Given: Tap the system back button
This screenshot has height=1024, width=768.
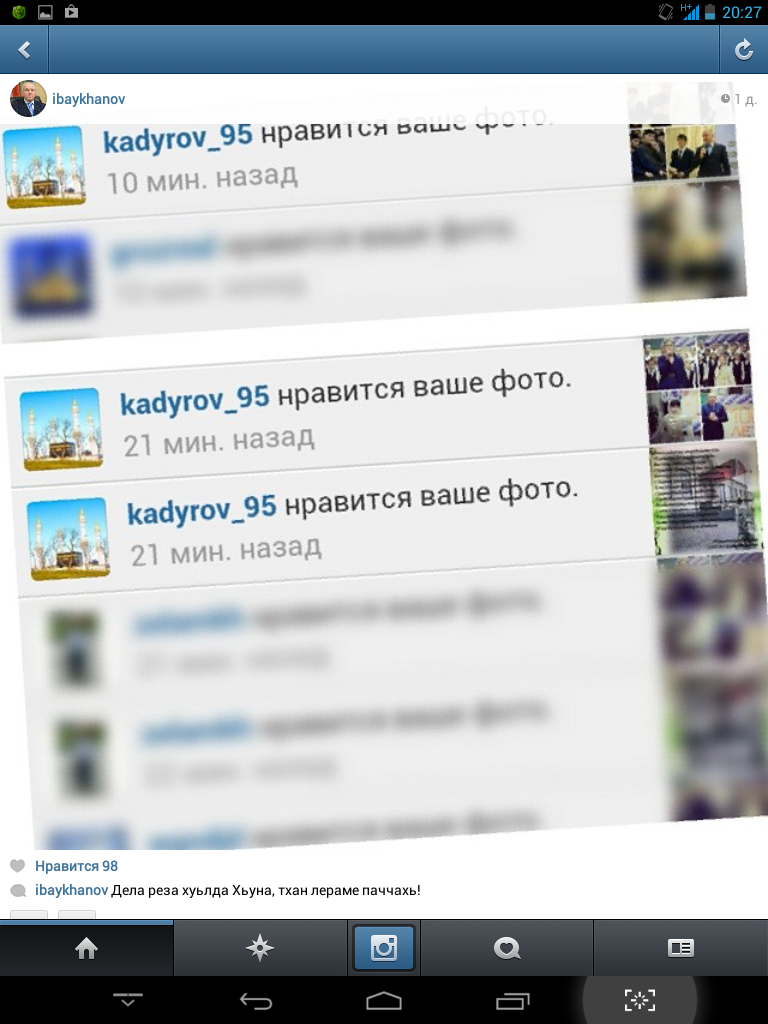Looking at the screenshot, I should pos(256,1001).
